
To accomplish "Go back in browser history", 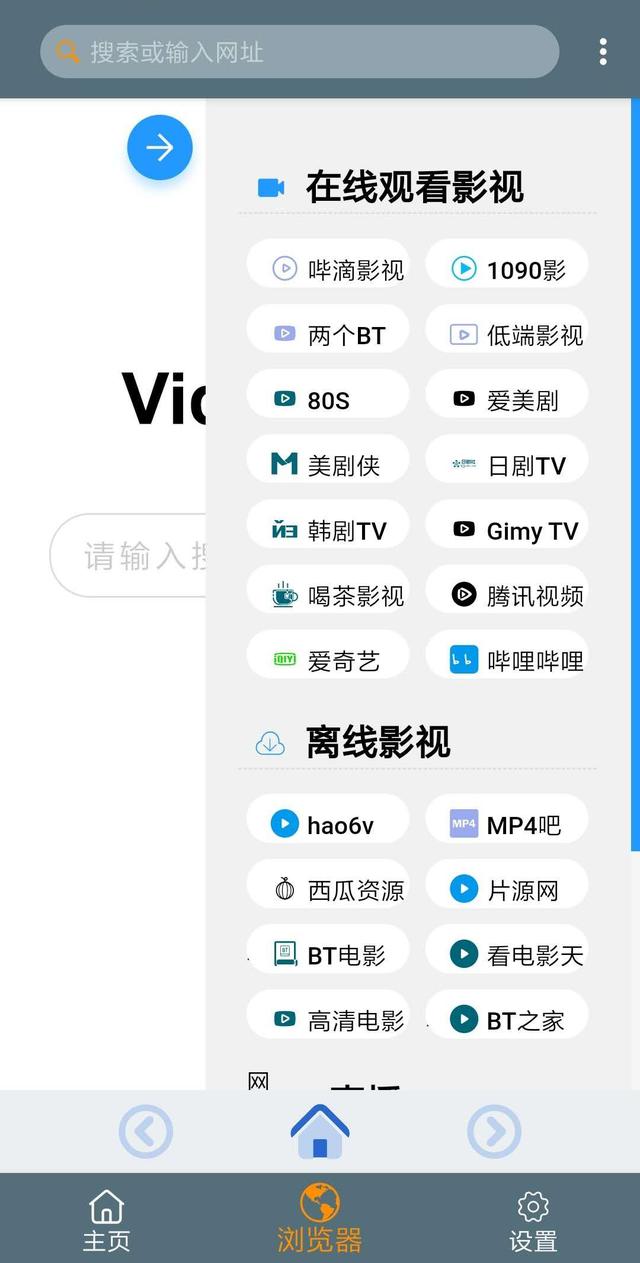I will pyautogui.click(x=146, y=1132).
